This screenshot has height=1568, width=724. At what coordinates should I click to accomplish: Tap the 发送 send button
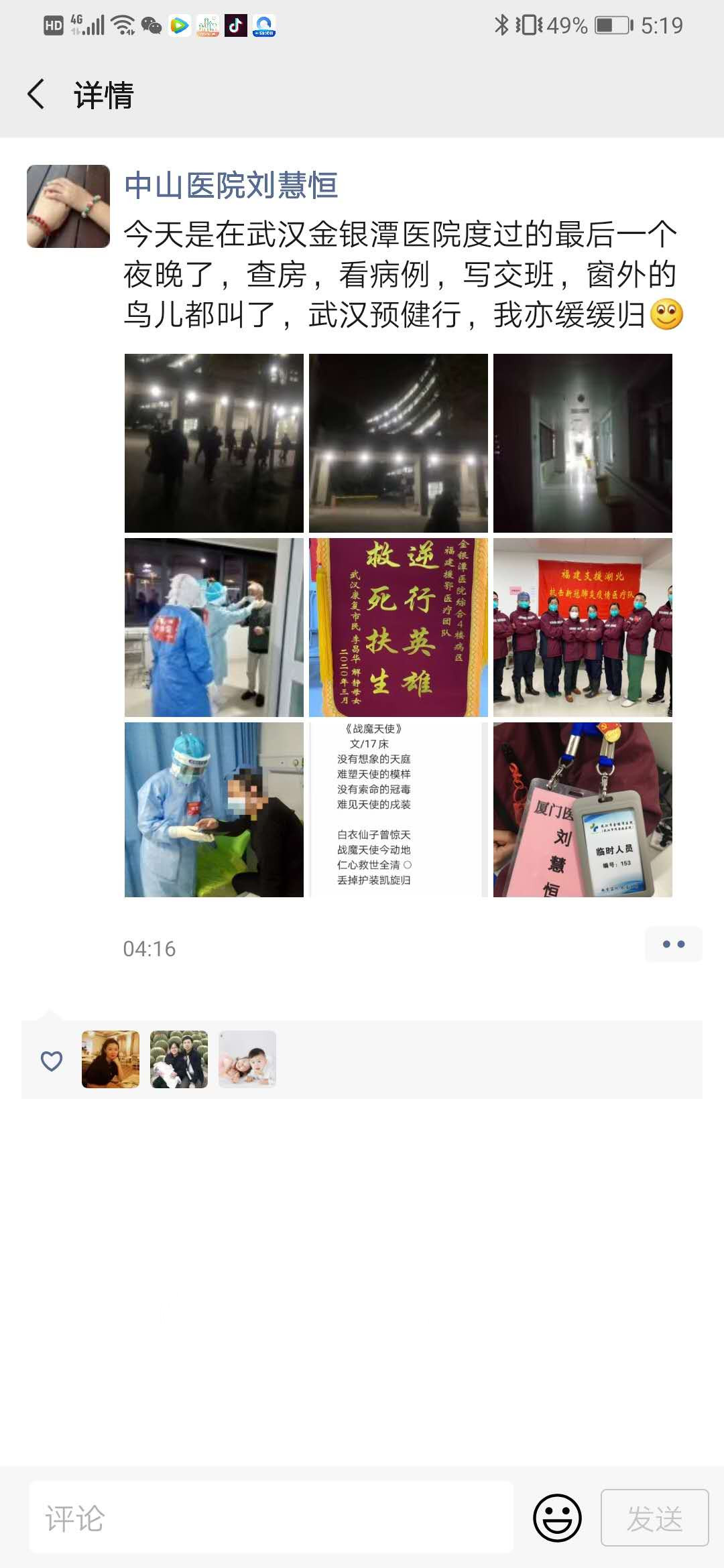click(x=654, y=1518)
